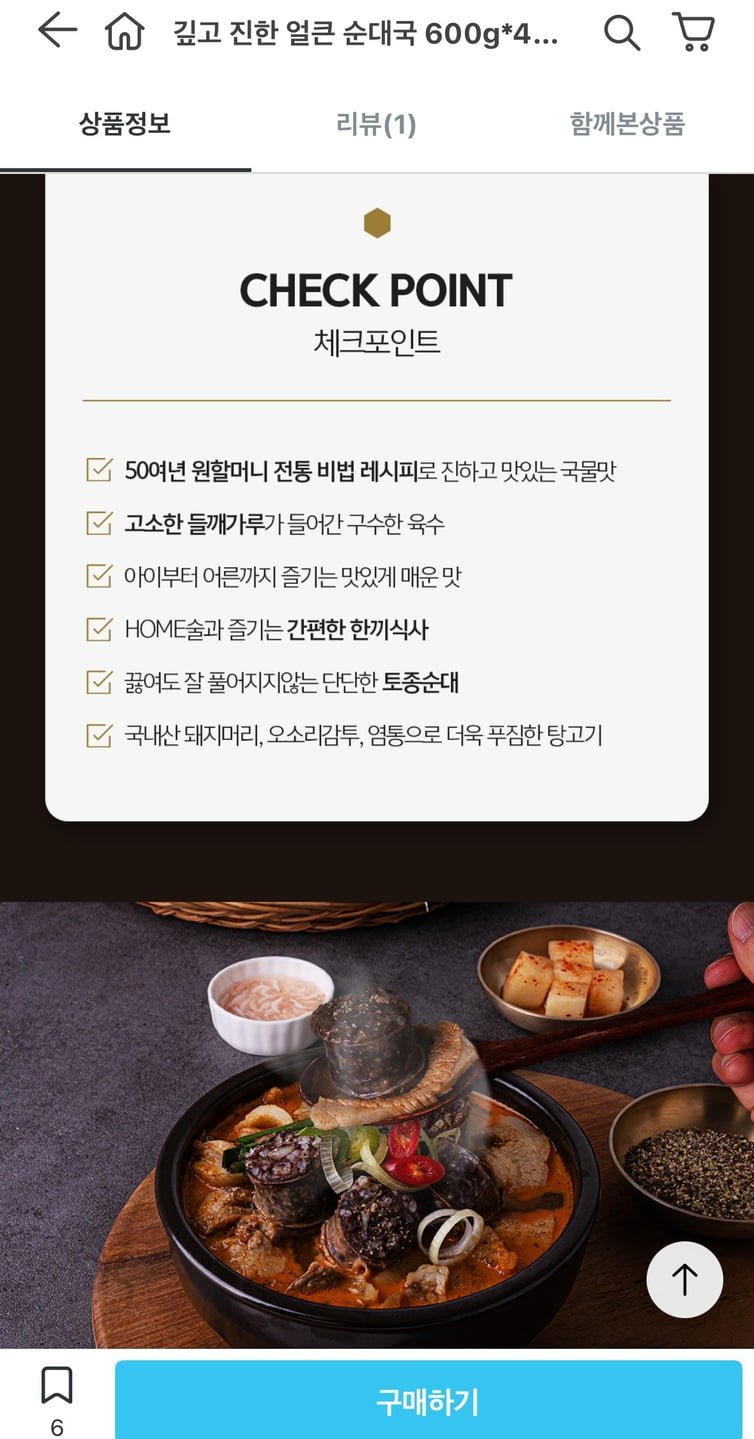Go back to the previous page
Image resolution: width=754 pixels, height=1439 pixels.
[57, 32]
